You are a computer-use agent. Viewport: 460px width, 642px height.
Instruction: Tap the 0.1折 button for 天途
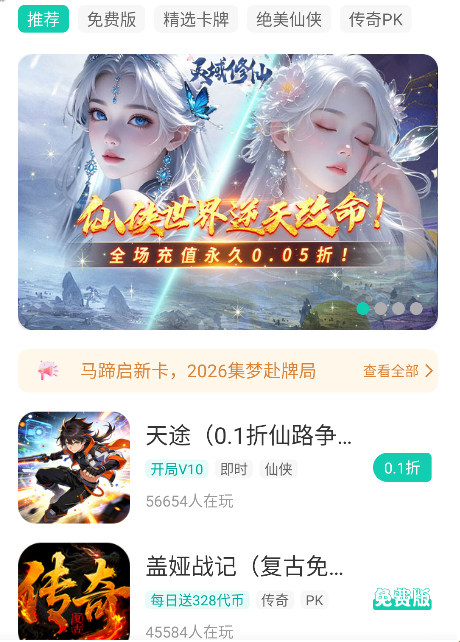[402, 468]
